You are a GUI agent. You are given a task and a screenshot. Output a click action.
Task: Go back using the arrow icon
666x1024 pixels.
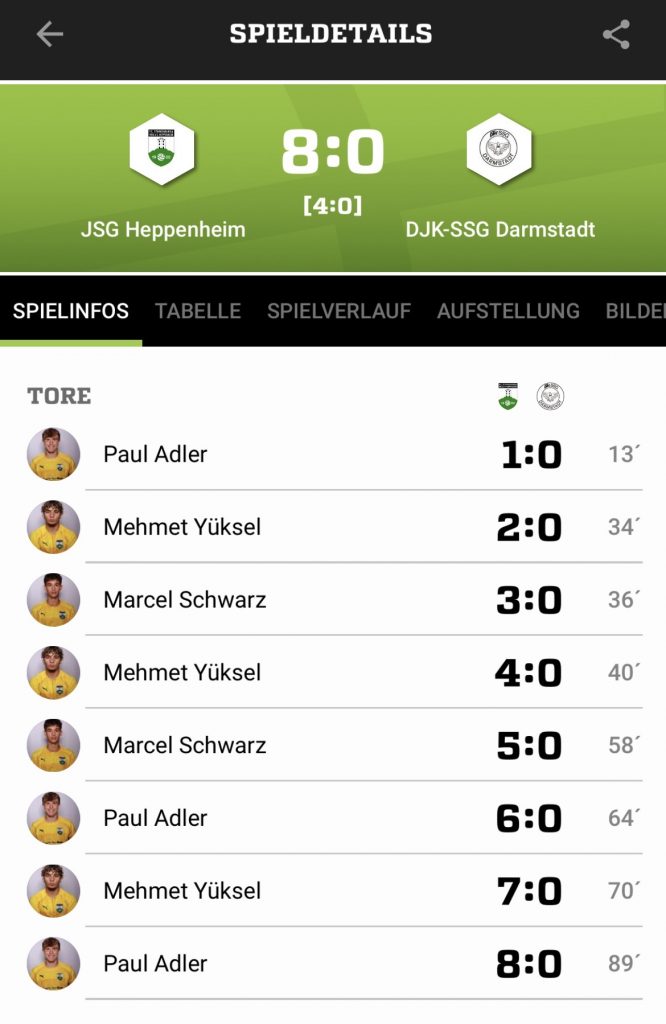point(49,34)
